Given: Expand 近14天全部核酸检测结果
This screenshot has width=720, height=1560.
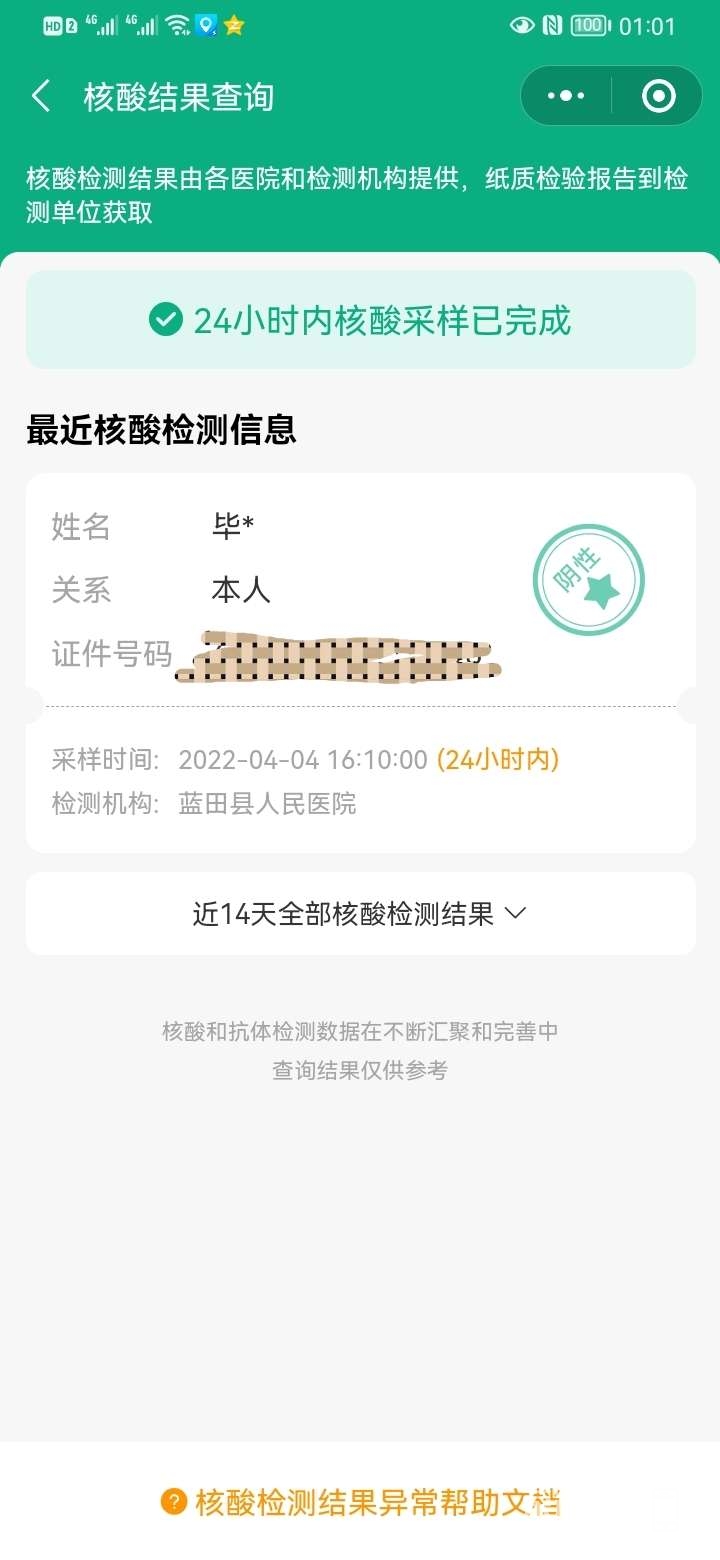Looking at the screenshot, I should pos(360,914).
